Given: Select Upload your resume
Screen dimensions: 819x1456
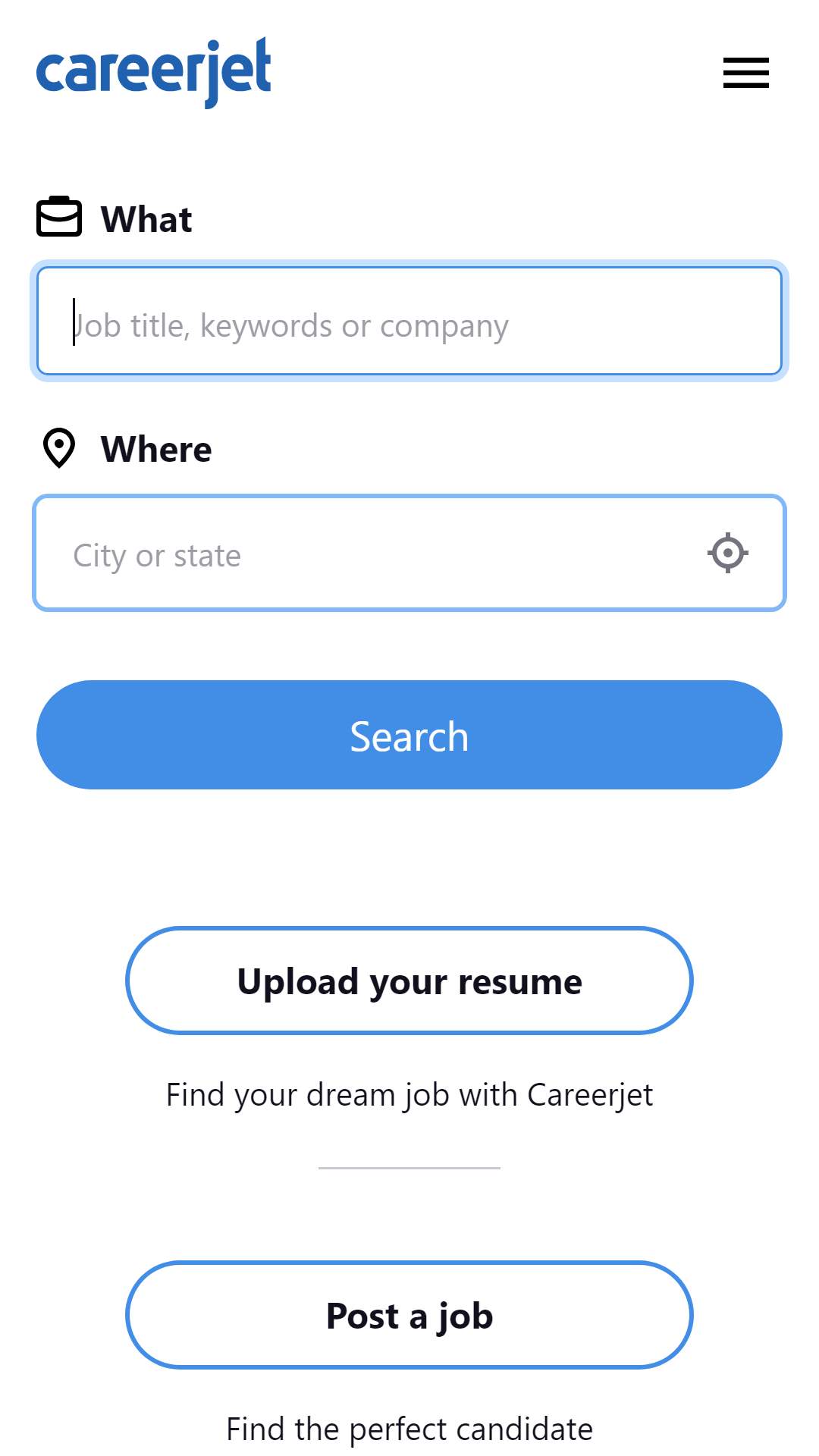Looking at the screenshot, I should 409,981.
